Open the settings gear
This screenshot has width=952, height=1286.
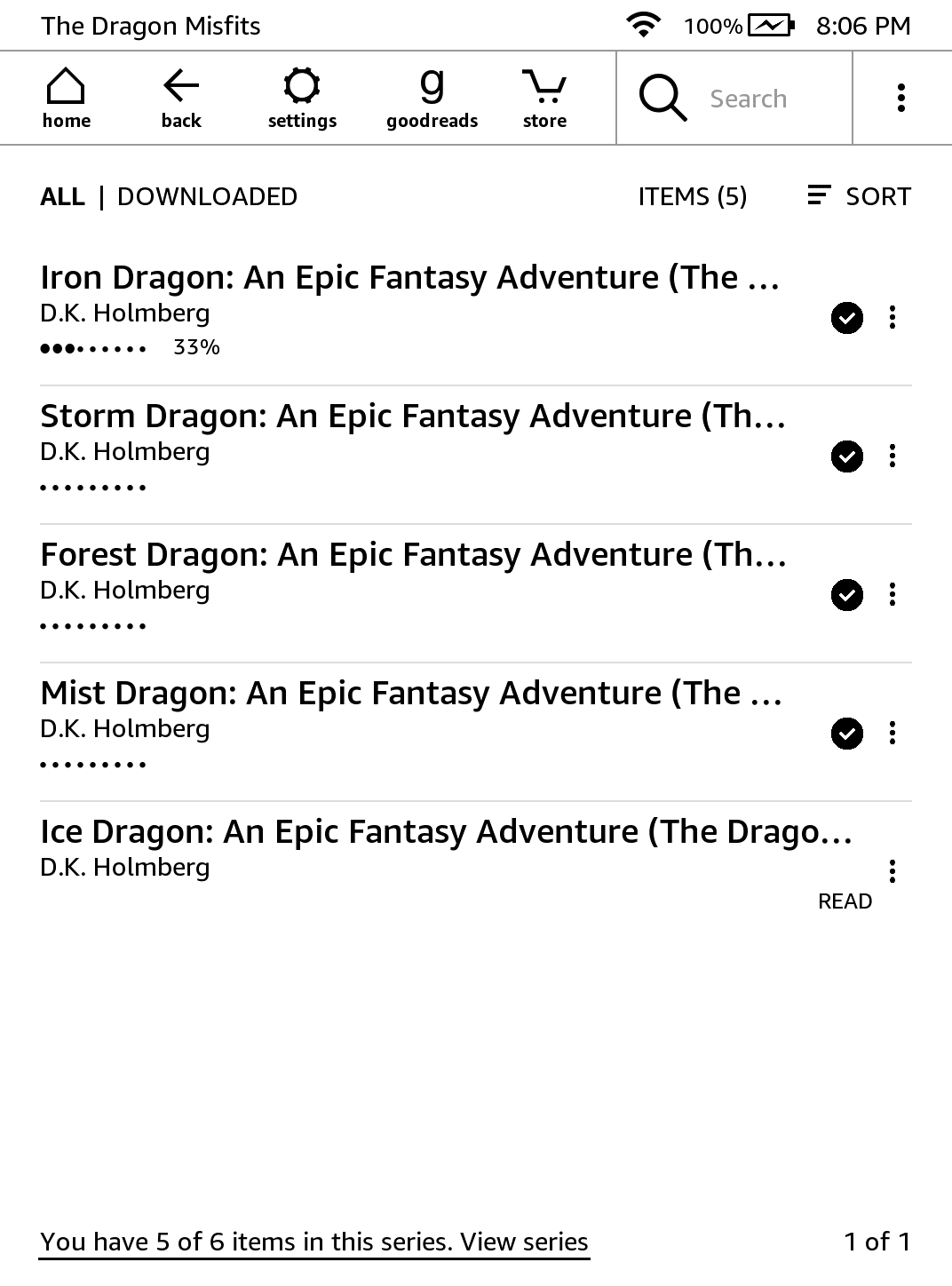302,99
